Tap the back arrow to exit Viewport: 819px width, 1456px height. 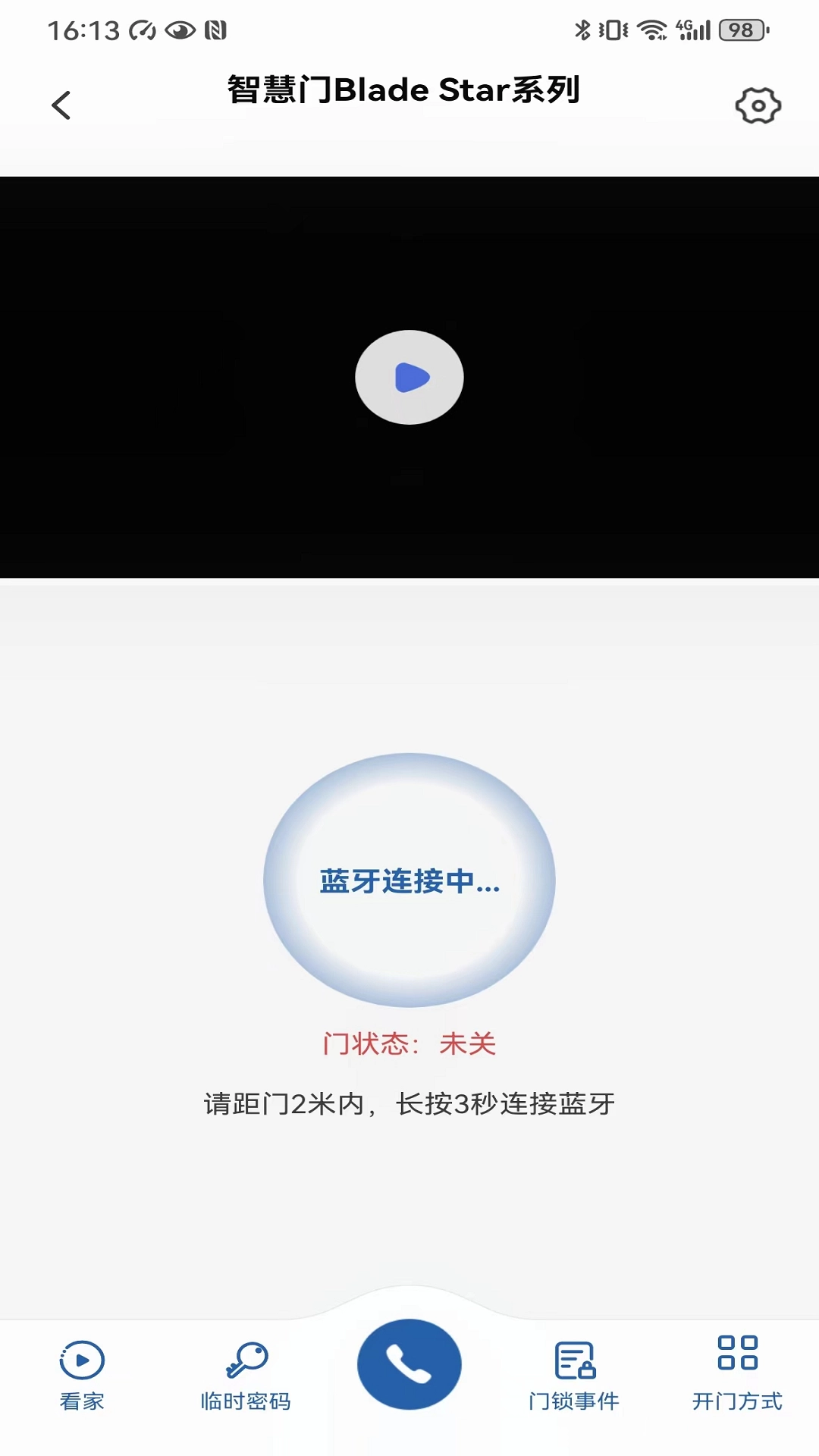click(62, 105)
